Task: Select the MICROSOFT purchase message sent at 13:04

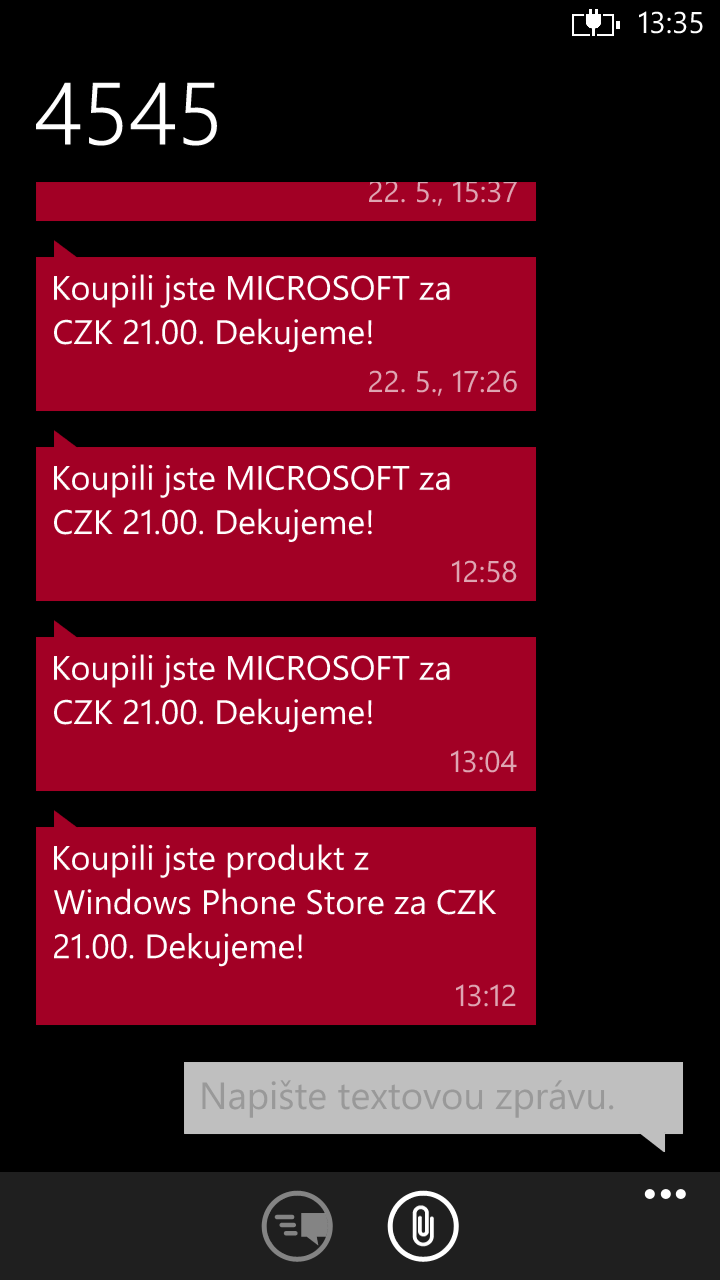Action: [285, 713]
